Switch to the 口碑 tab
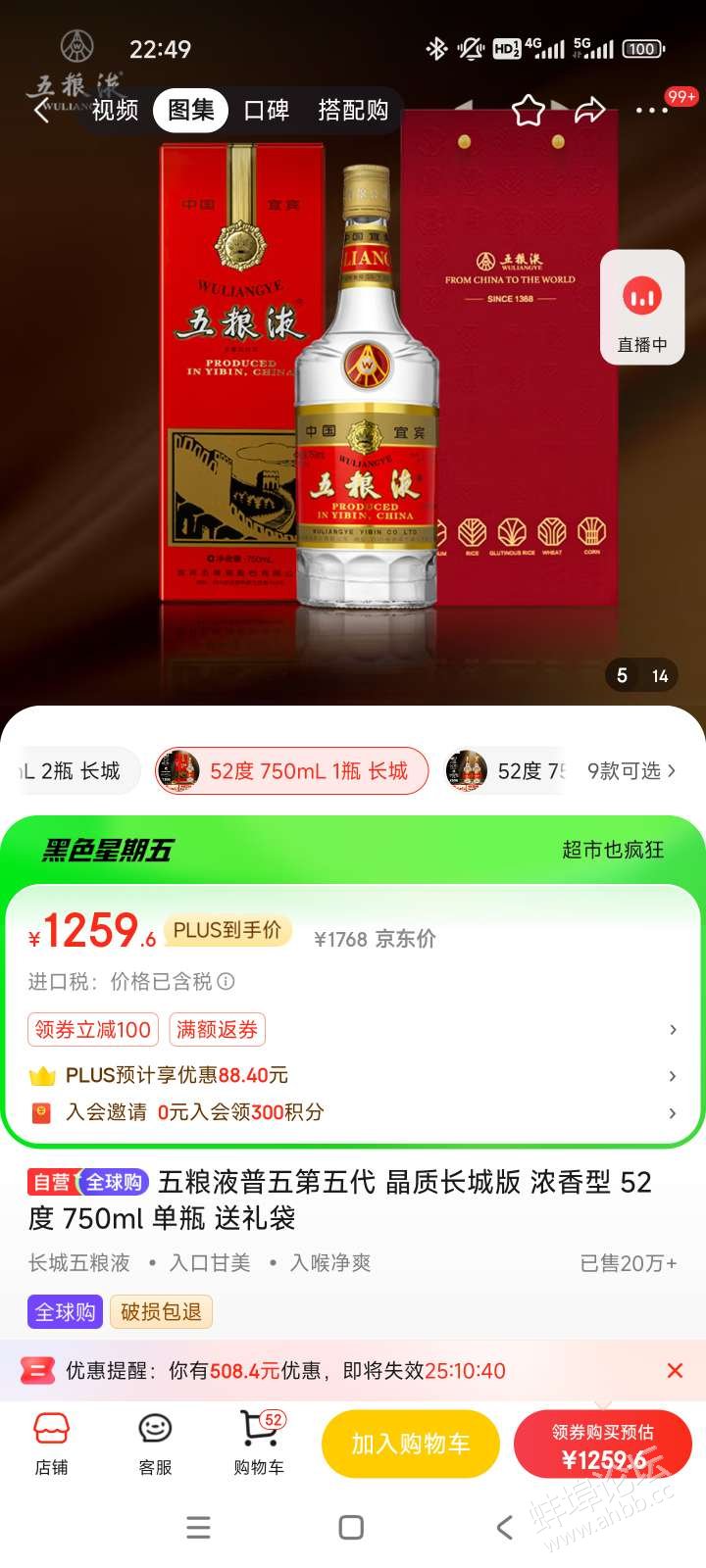 click(x=266, y=111)
